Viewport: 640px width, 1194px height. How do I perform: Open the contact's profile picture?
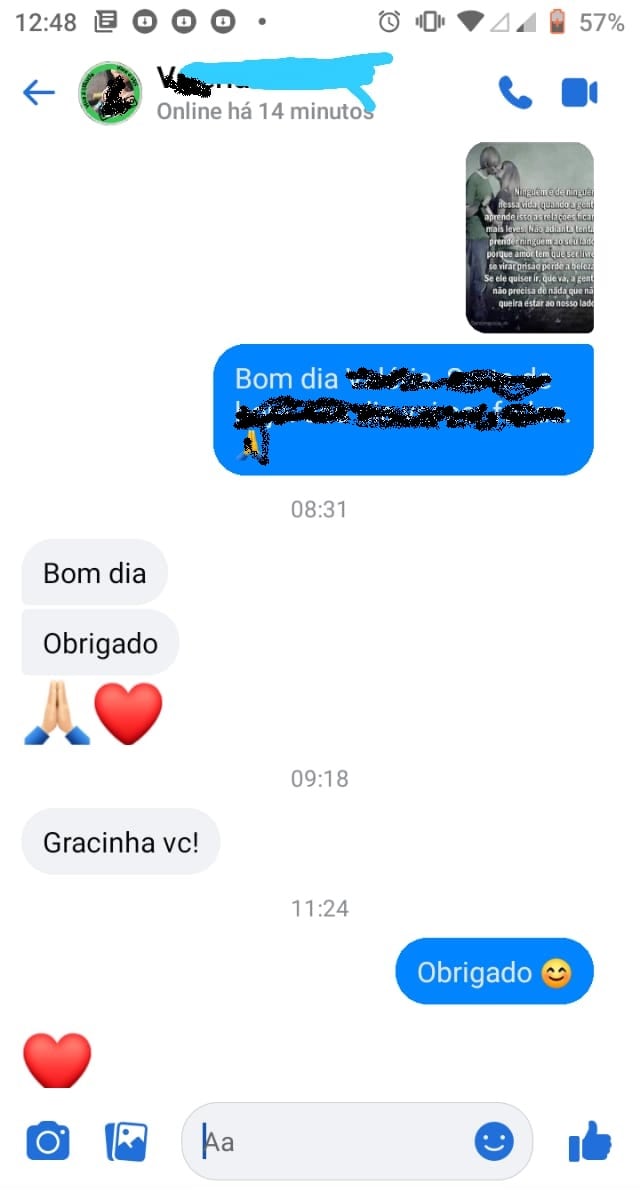coord(111,93)
